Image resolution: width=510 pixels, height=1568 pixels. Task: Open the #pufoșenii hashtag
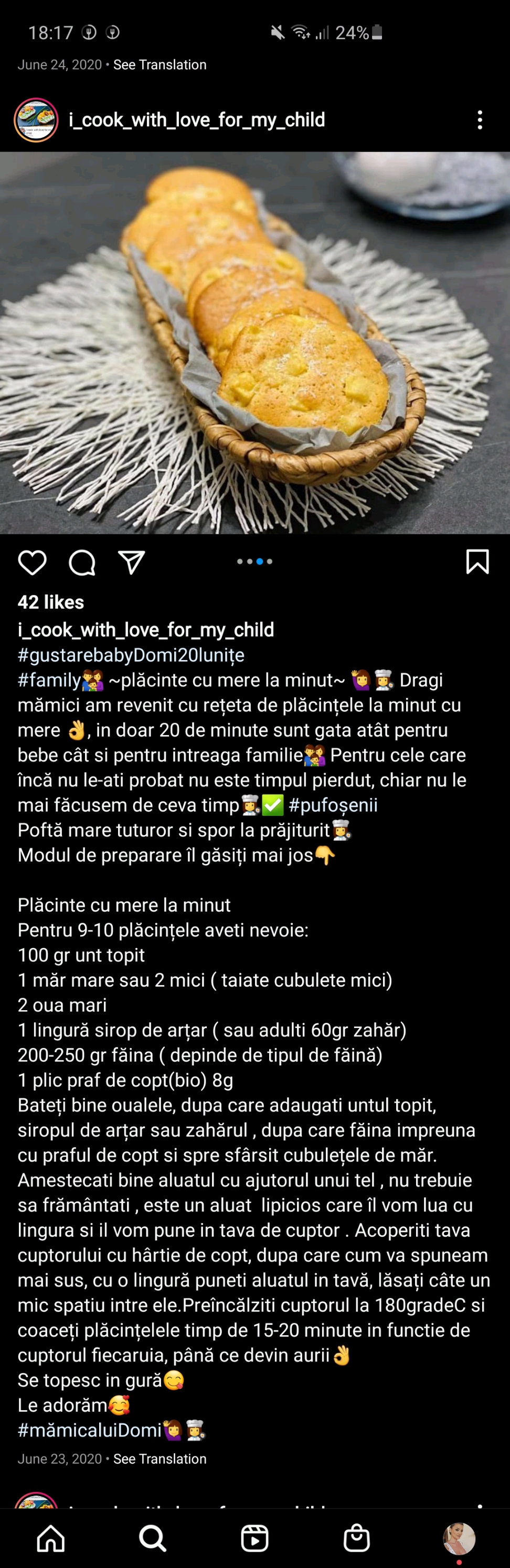tap(333, 805)
